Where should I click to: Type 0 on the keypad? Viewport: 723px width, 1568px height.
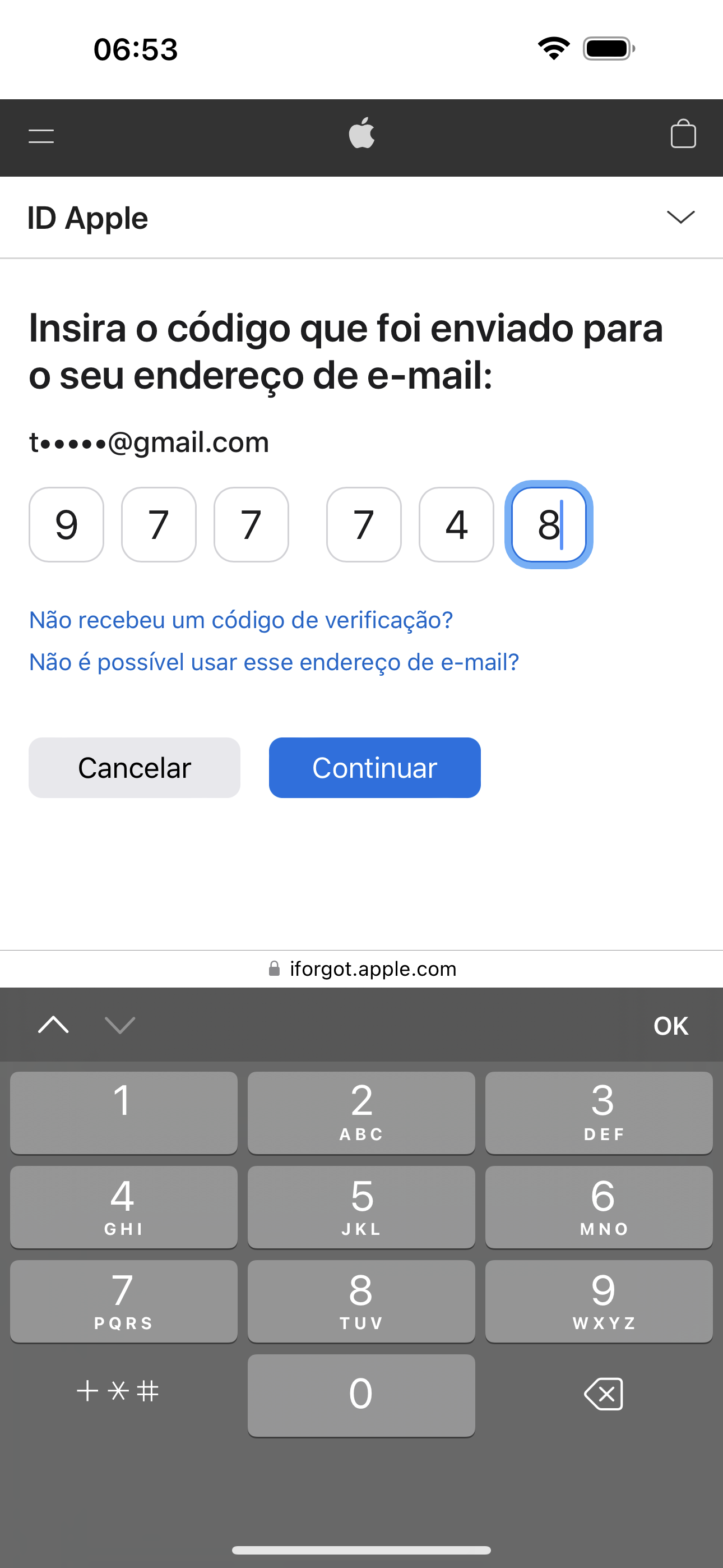pos(361,1395)
